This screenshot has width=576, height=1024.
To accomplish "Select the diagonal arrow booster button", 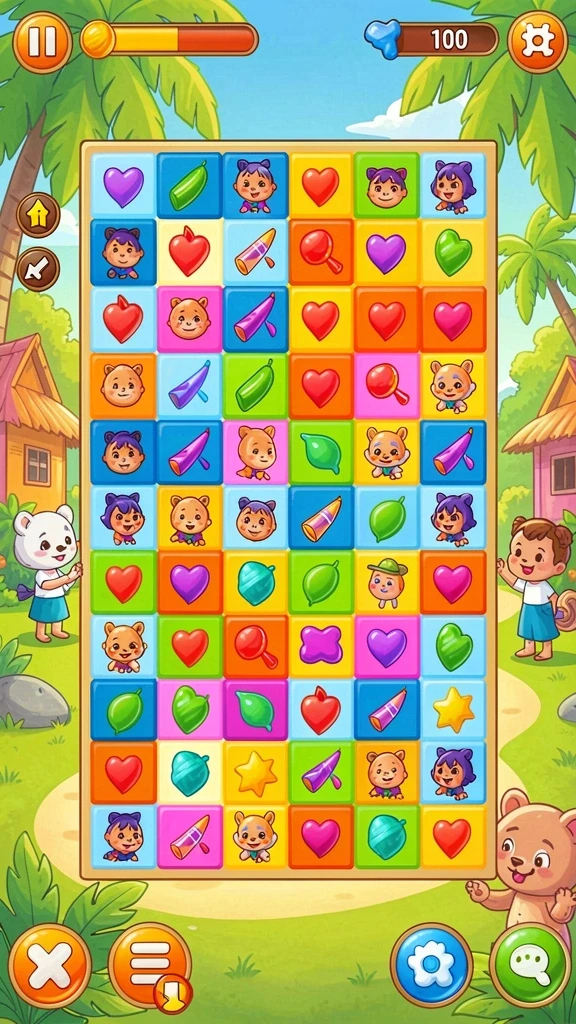I will [x=38, y=269].
